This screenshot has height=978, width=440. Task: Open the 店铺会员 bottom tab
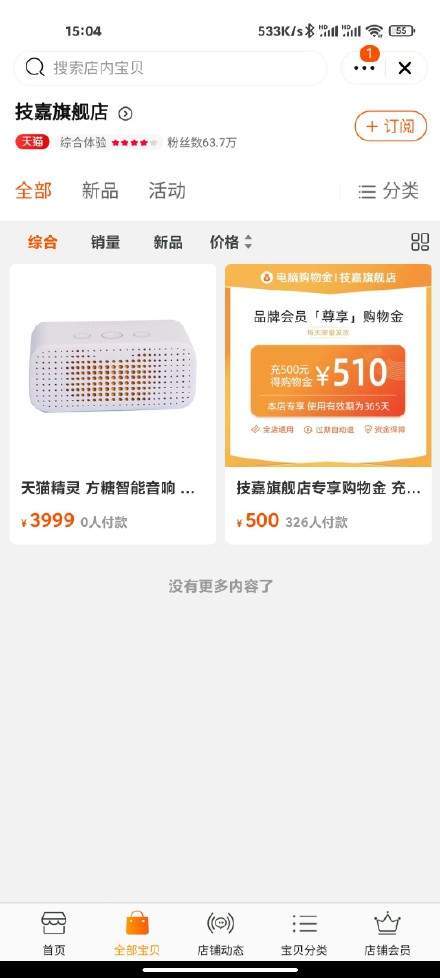tap(387, 934)
